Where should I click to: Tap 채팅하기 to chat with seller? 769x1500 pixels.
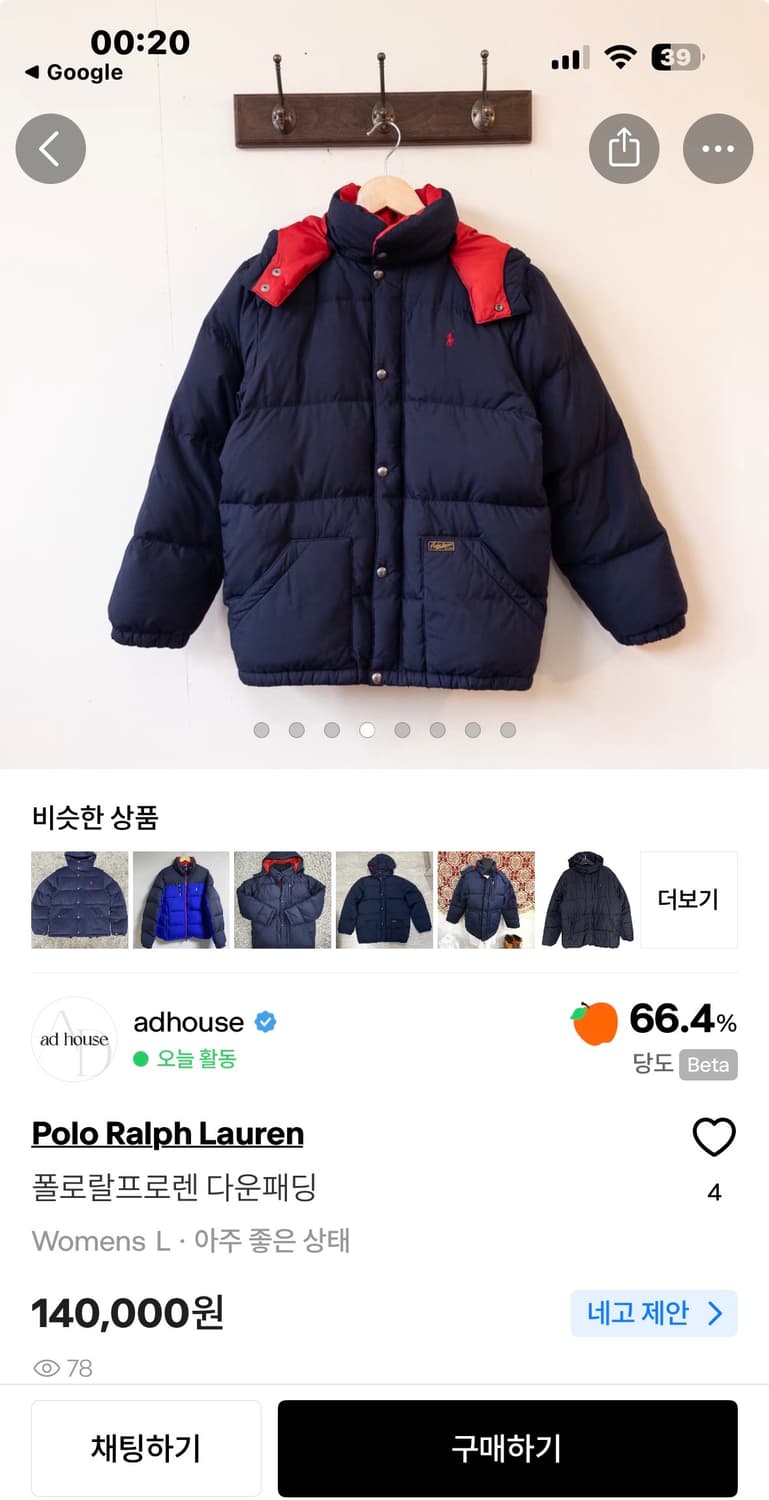tap(146, 1447)
